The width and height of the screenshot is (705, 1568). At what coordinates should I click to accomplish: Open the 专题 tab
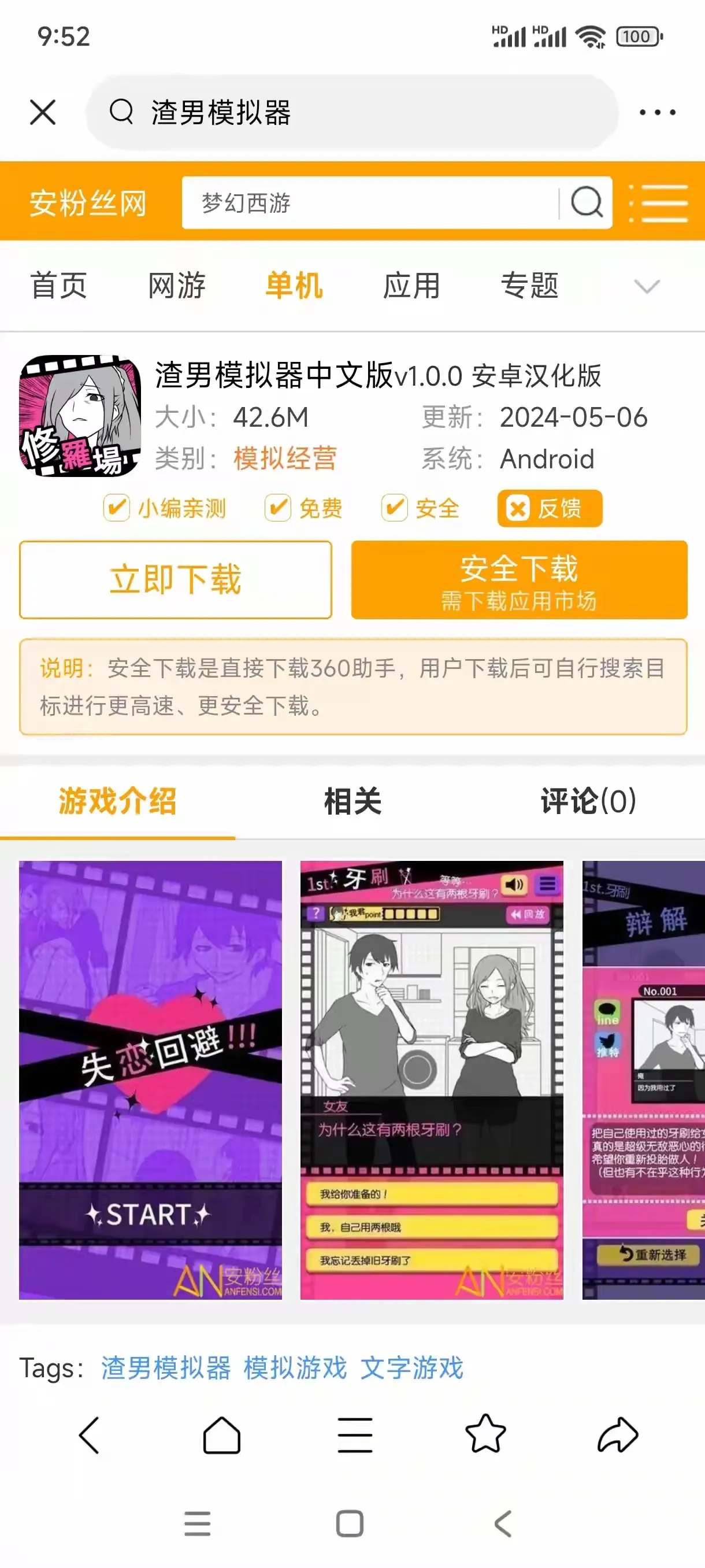(529, 286)
